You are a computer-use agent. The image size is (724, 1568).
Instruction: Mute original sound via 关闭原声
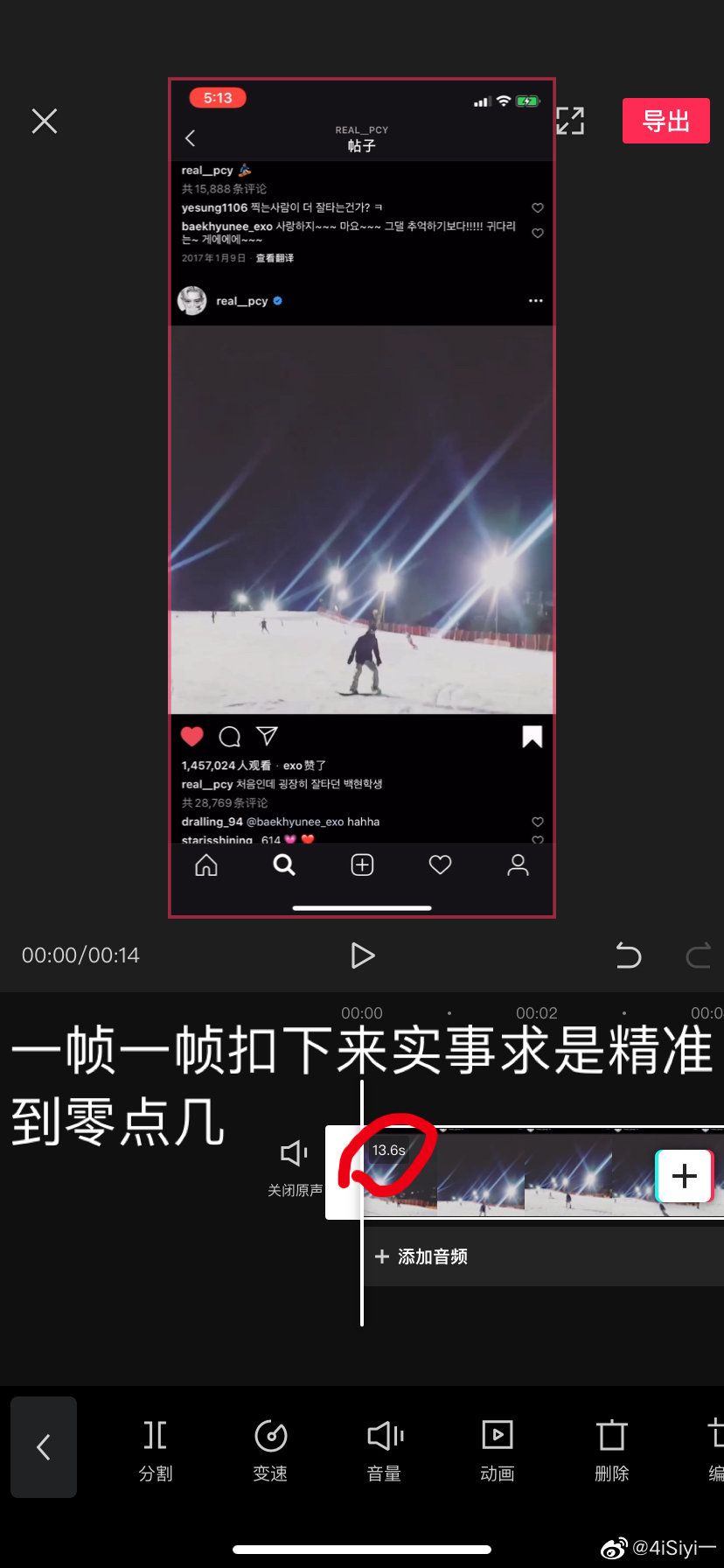tap(295, 1167)
